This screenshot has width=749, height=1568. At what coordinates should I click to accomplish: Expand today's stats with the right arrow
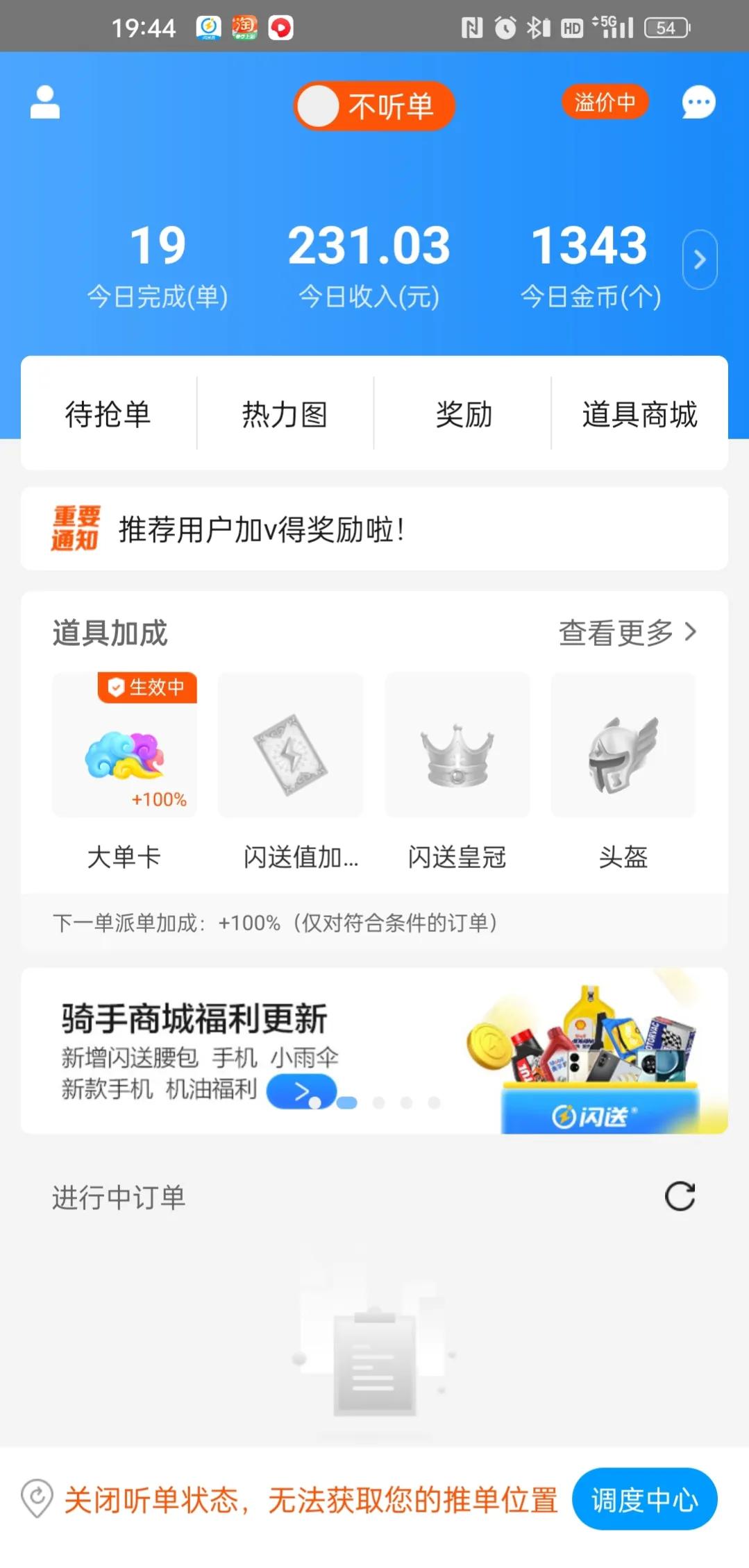[700, 260]
